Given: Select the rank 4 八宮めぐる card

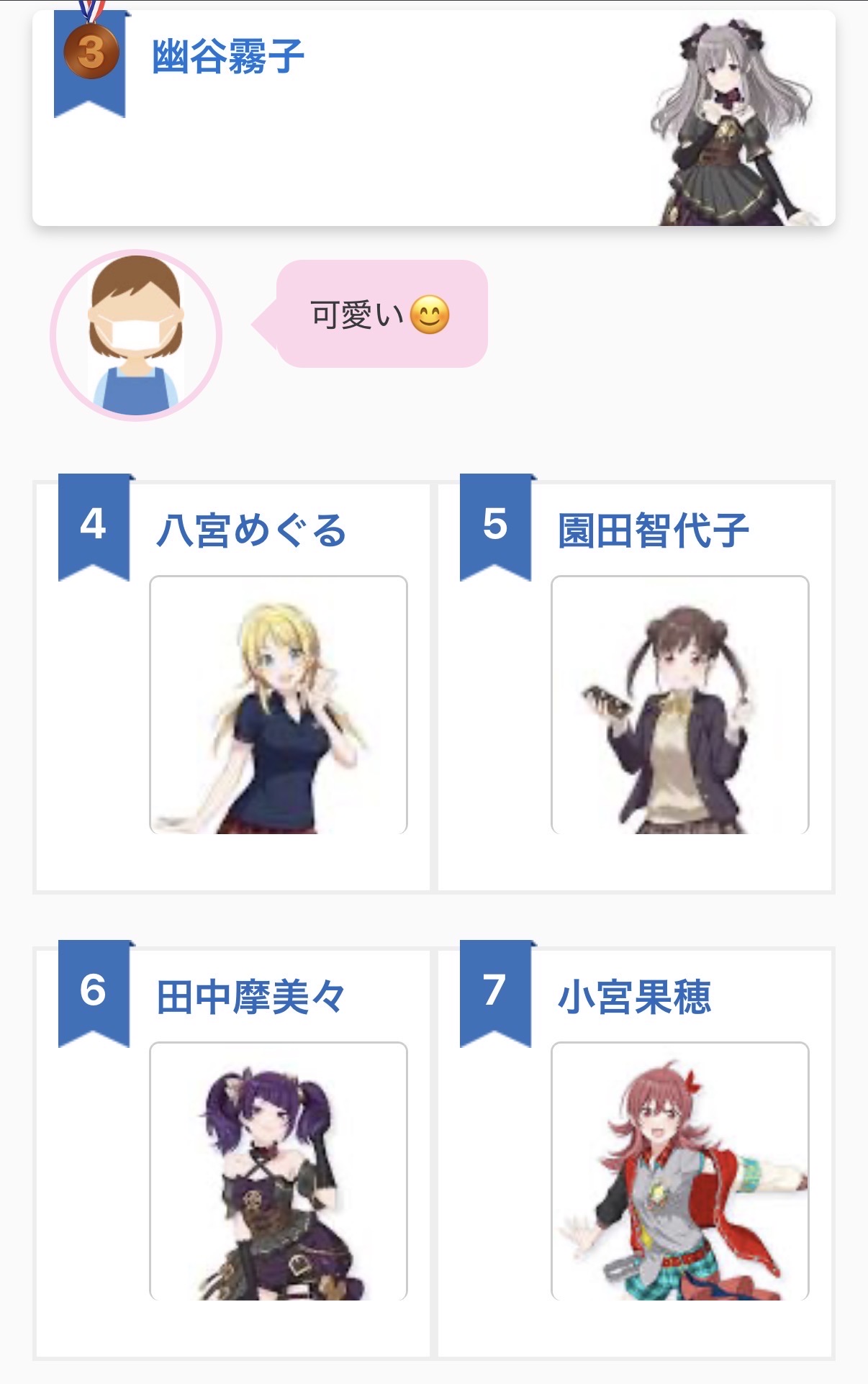Looking at the screenshot, I should point(232,687).
